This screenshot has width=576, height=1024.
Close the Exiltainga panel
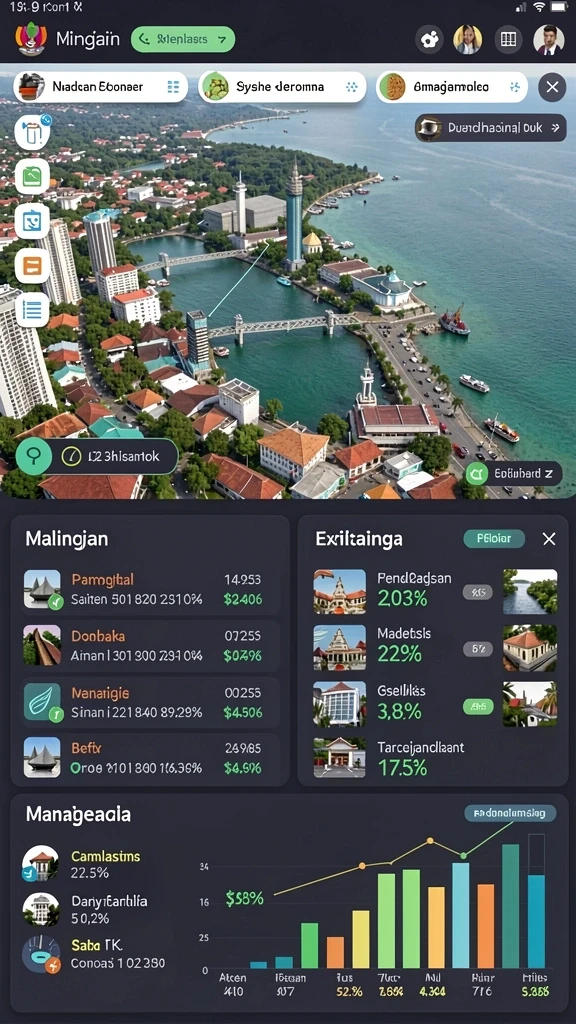click(549, 539)
